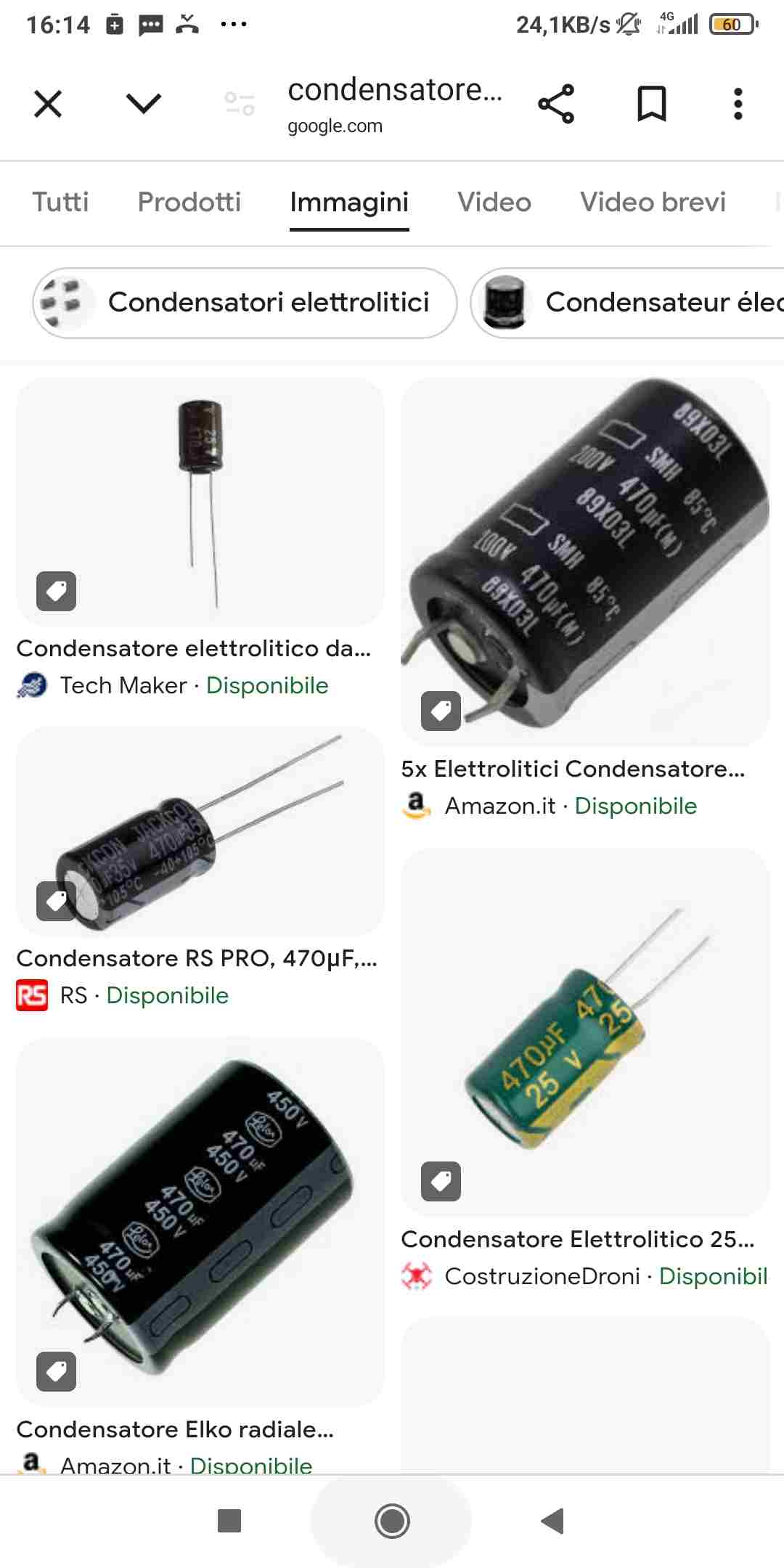Screen dimensions: 784x1568
Task: Tap the system home button
Action: tap(392, 1521)
